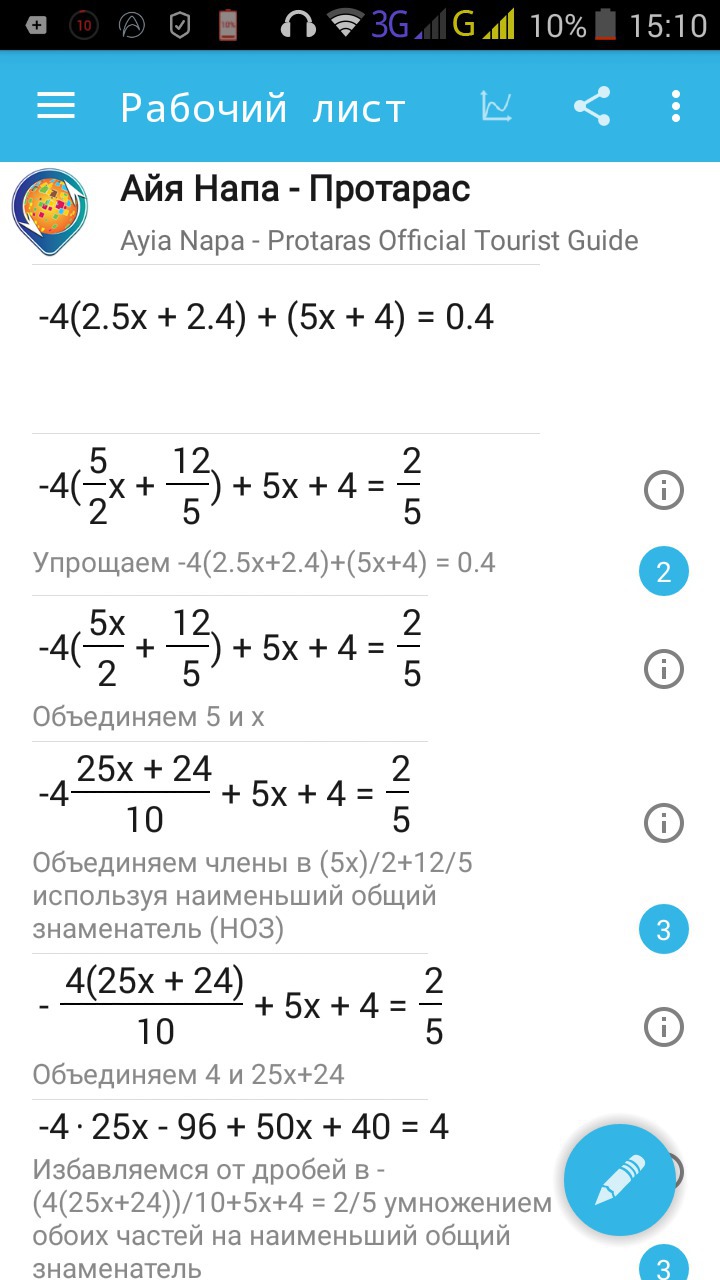This screenshot has height=1280, width=720.
Task: Open the hamburger navigation menu
Action: (x=56, y=106)
